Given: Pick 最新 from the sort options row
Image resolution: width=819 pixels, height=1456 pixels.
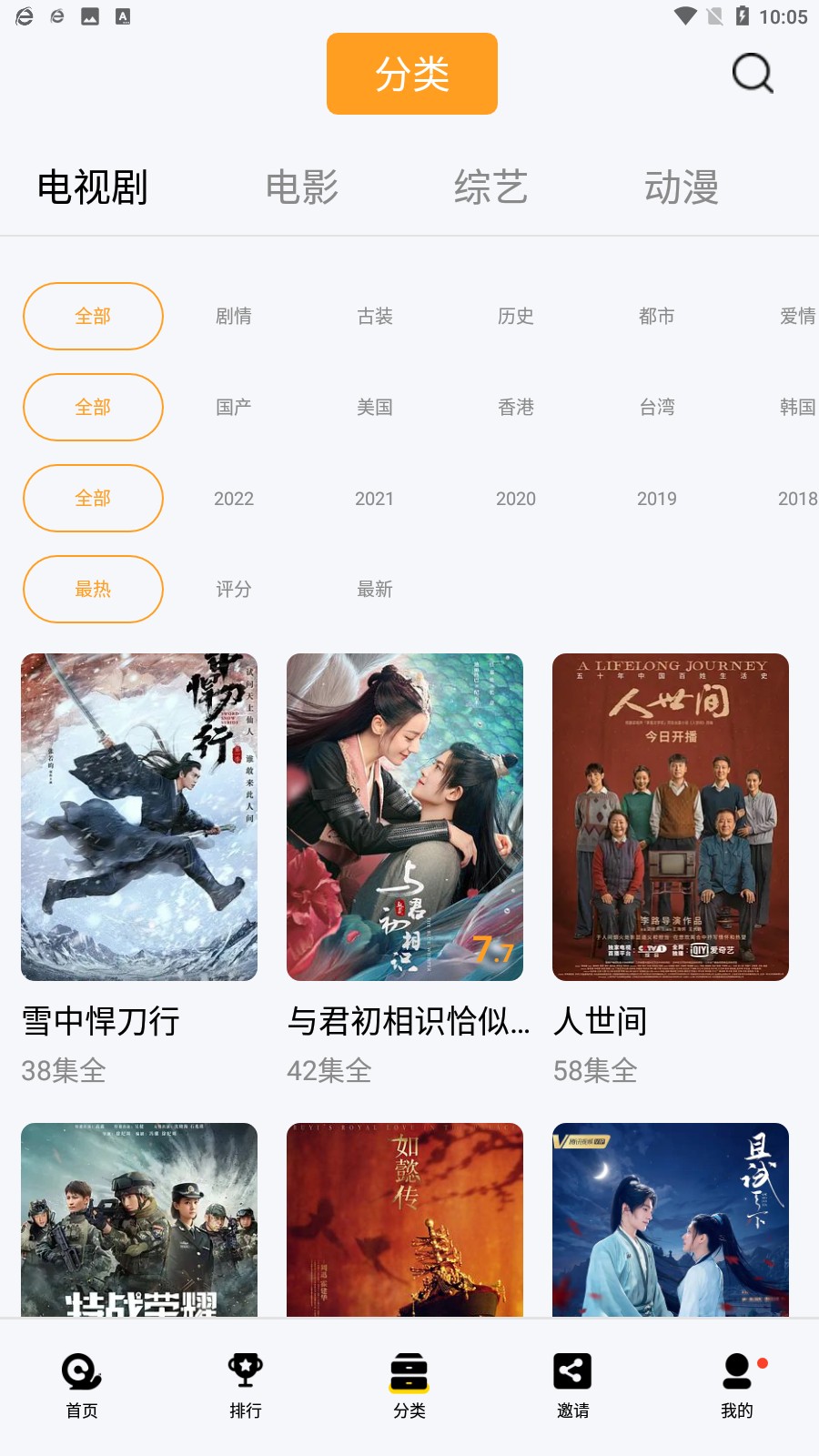Looking at the screenshot, I should pyautogui.click(x=374, y=590).
